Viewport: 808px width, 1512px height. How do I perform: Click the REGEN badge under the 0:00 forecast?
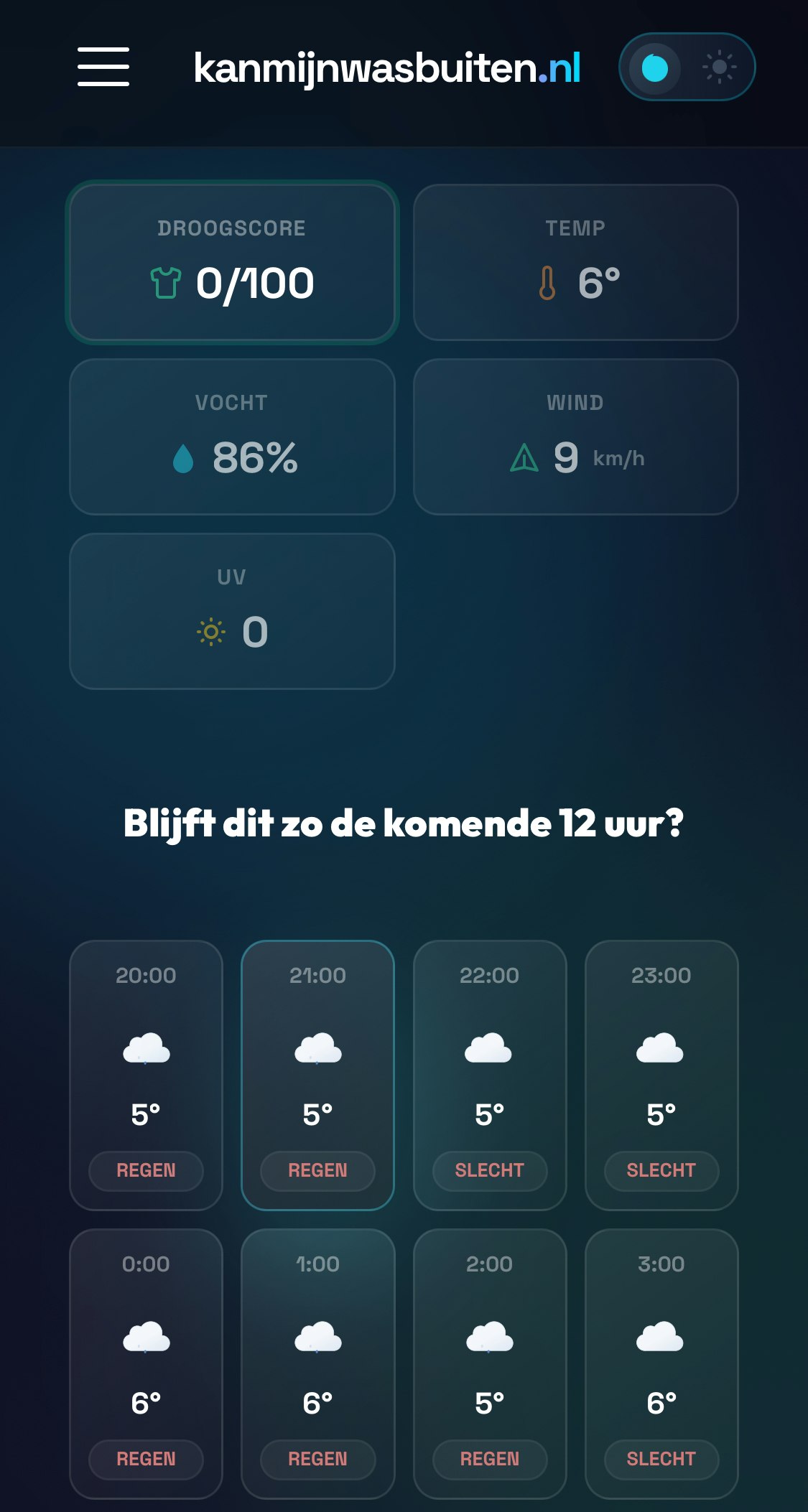[x=145, y=1460]
